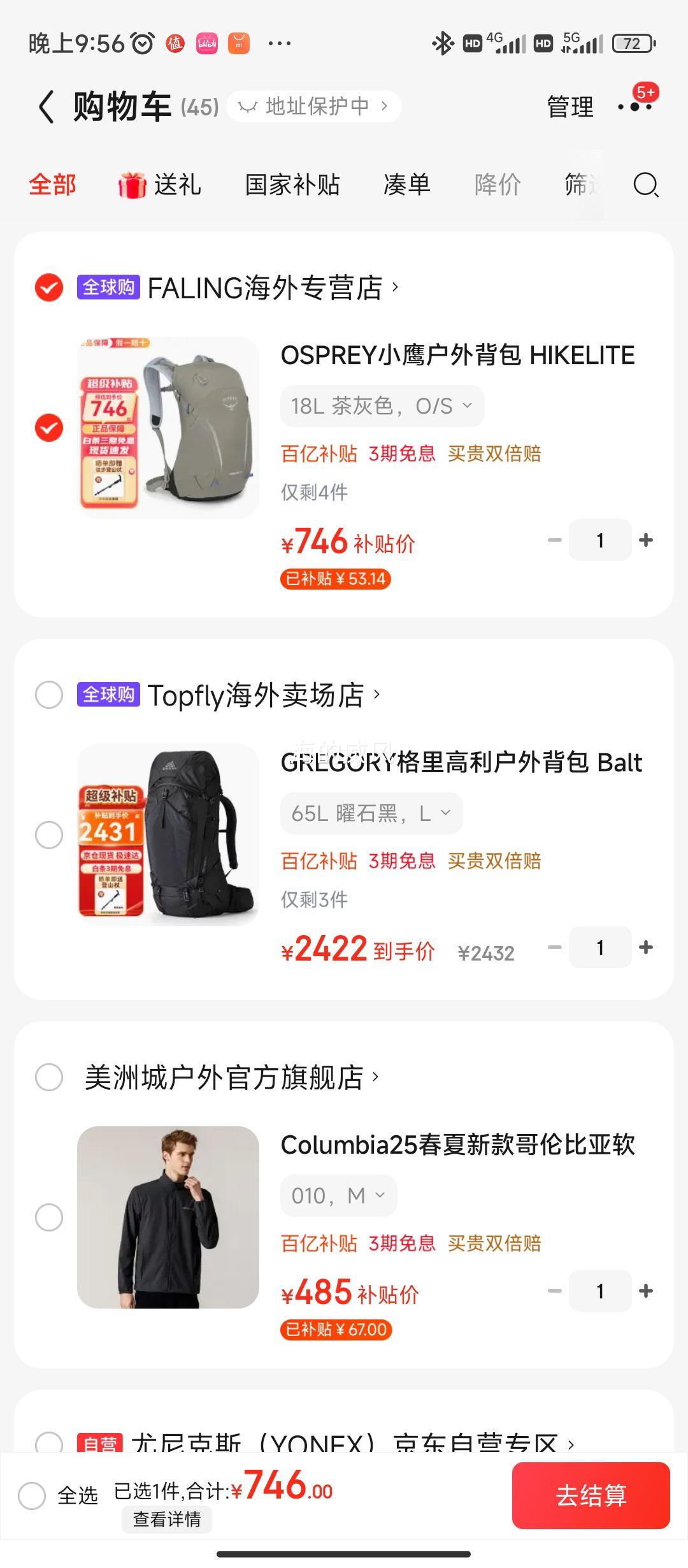
Task: Proceed to checkout with 去结算
Action: tap(591, 1495)
